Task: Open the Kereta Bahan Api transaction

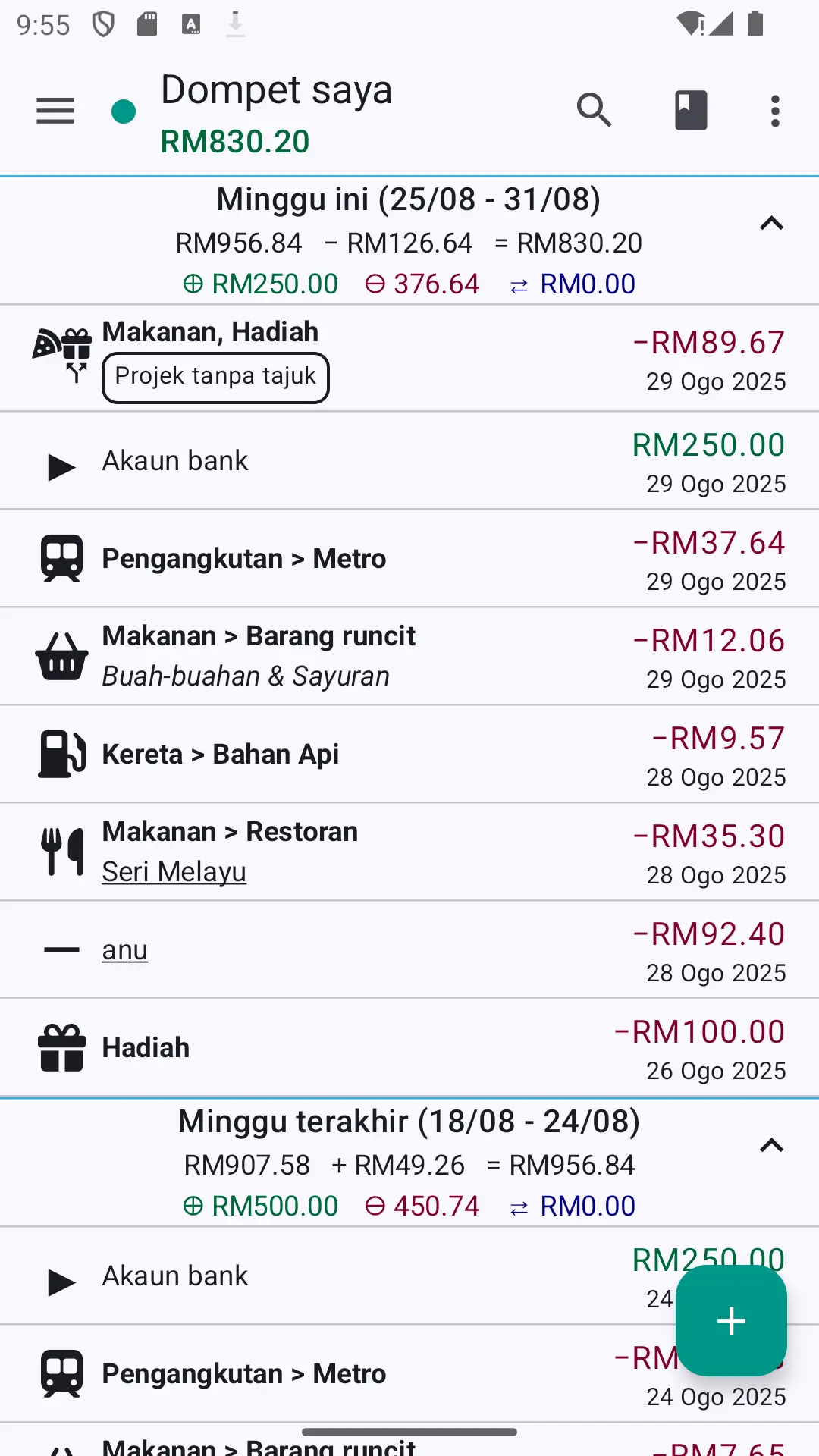Action: click(x=409, y=755)
